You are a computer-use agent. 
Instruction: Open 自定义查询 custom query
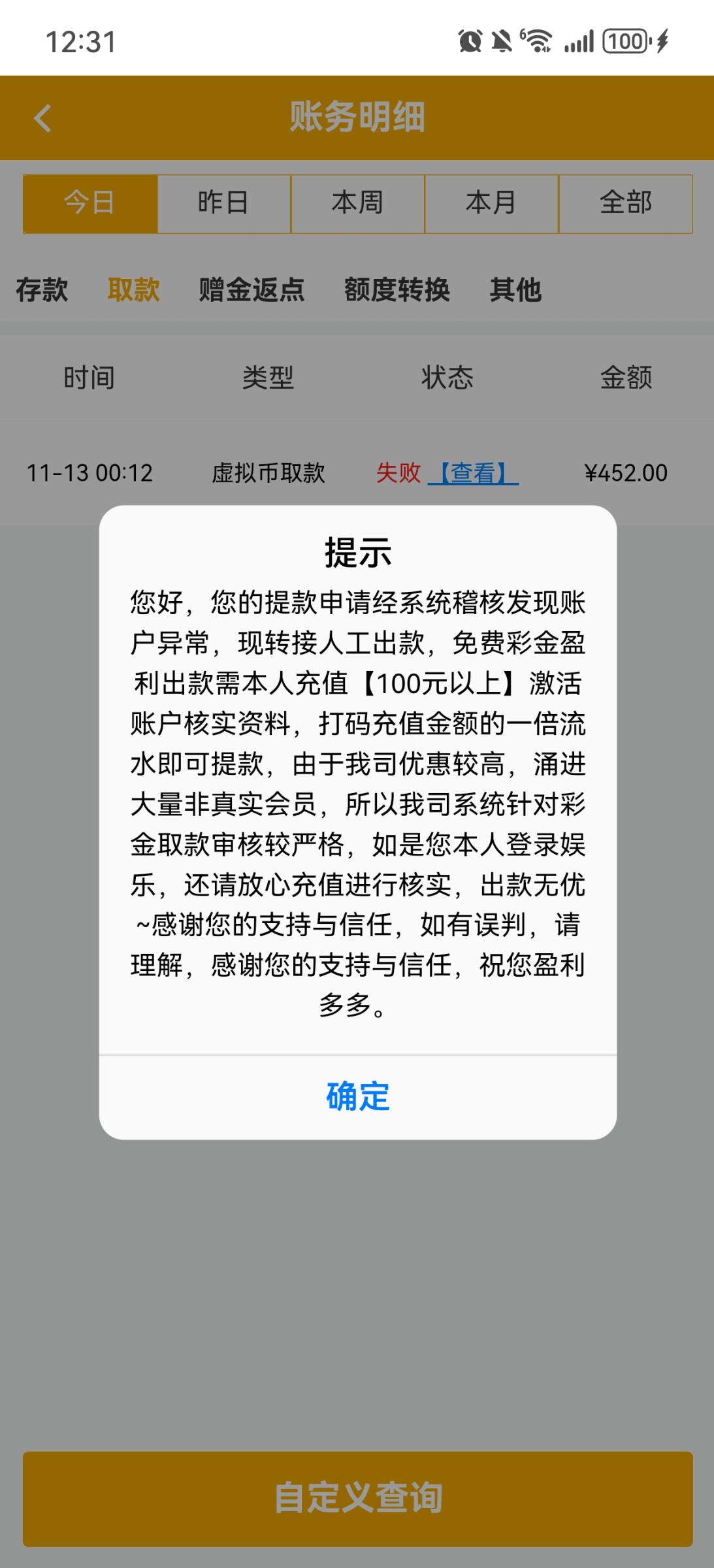click(x=357, y=1498)
